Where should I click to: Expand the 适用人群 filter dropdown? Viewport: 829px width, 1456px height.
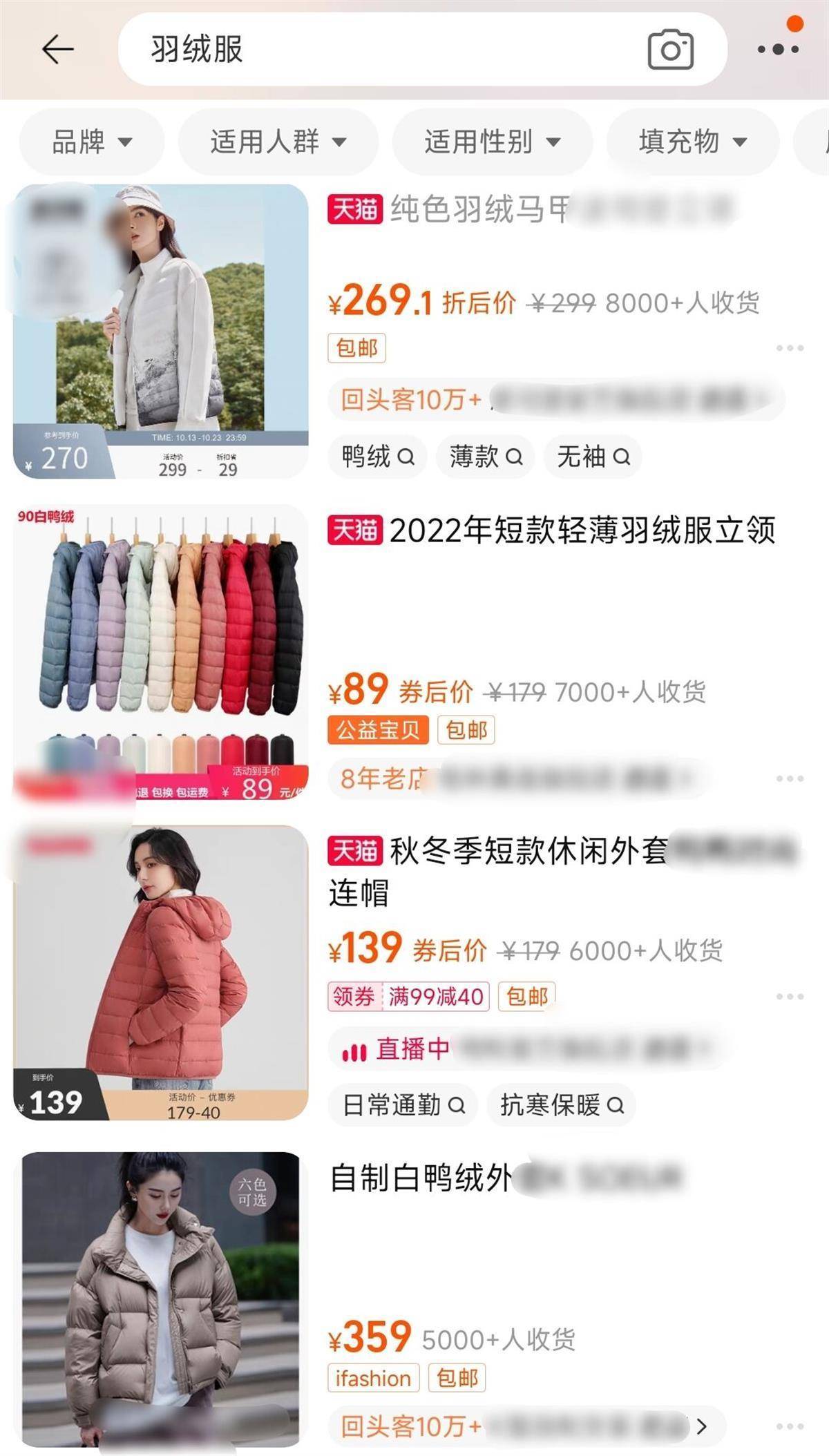[x=278, y=142]
